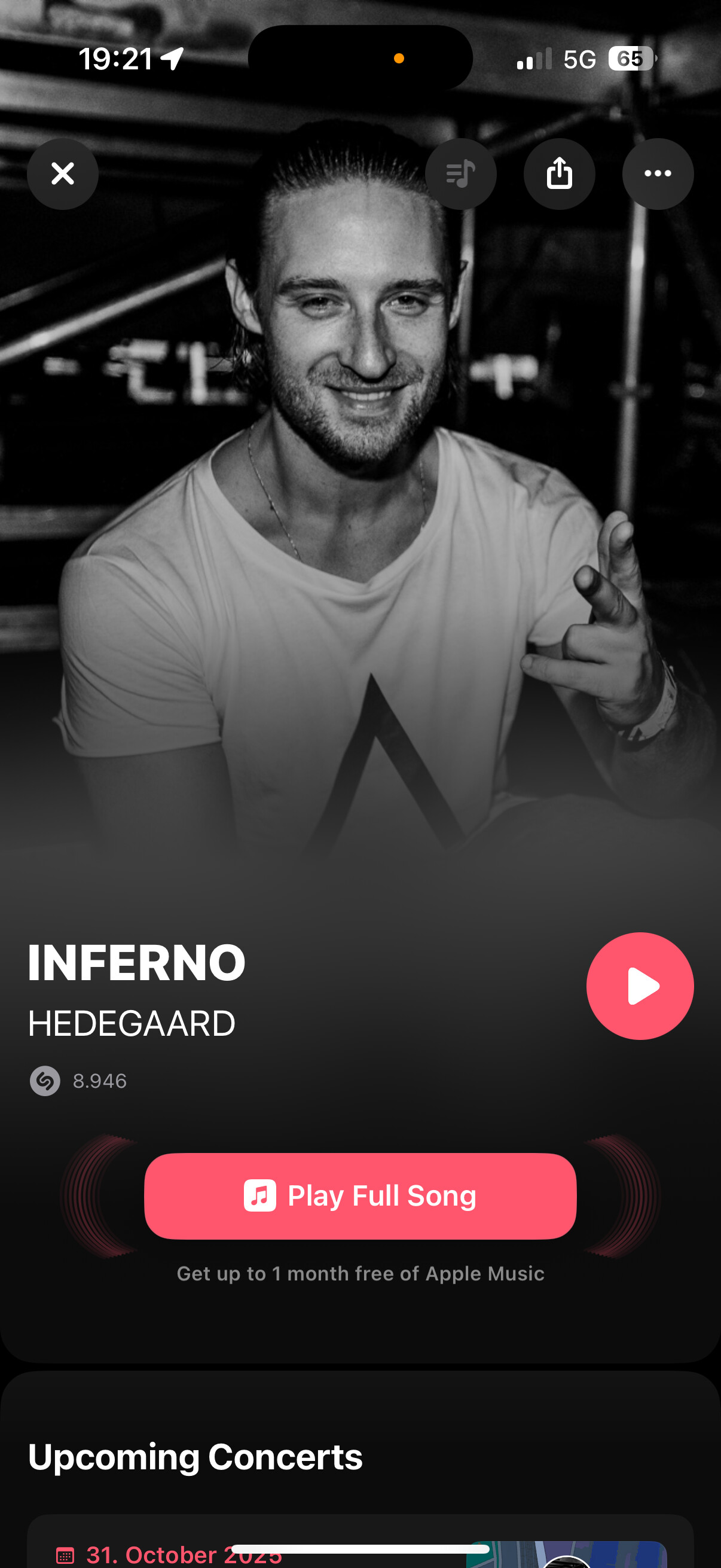
Task: Open the three-dot more options menu
Action: click(658, 174)
